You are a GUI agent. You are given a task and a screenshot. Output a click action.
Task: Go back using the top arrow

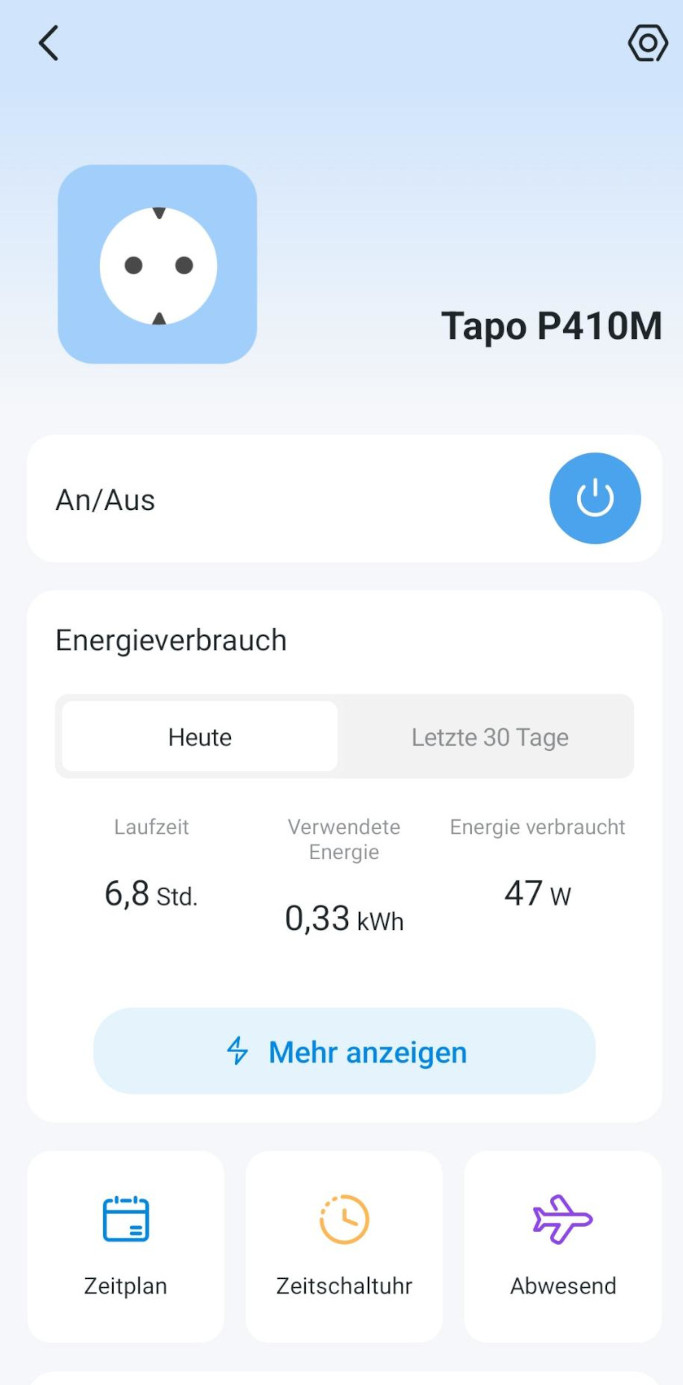49,43
